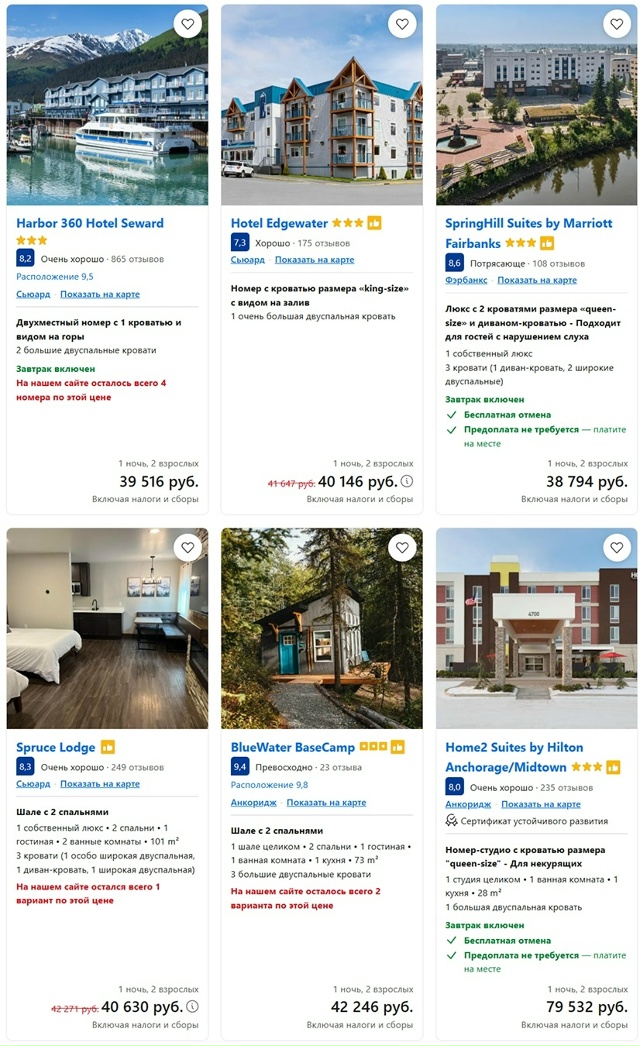
Task: Favorite Home2 Suites by Hilton Anchorage/Midtown
Action: pyautogui.click(x=616, y=547)
